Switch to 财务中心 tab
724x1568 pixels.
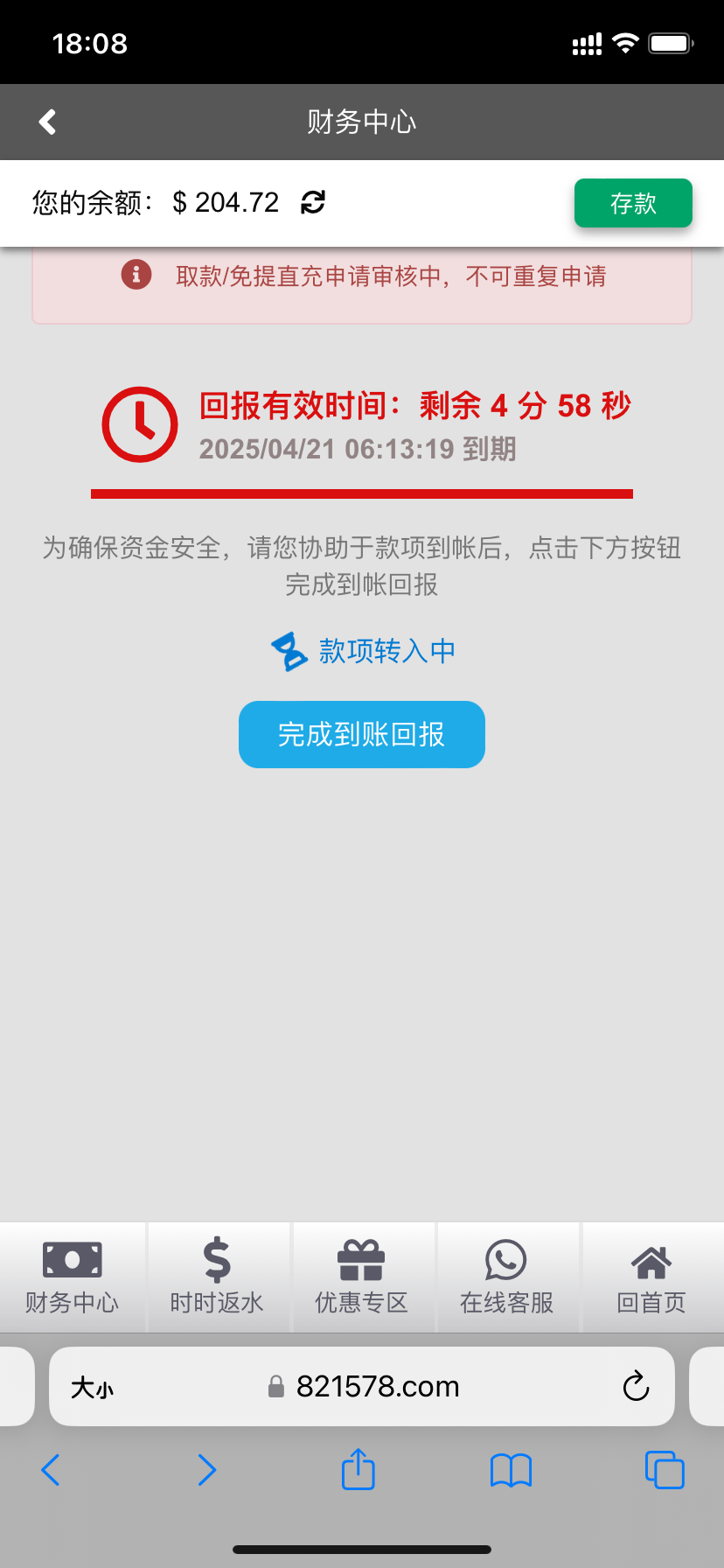tap(72, 1277)
